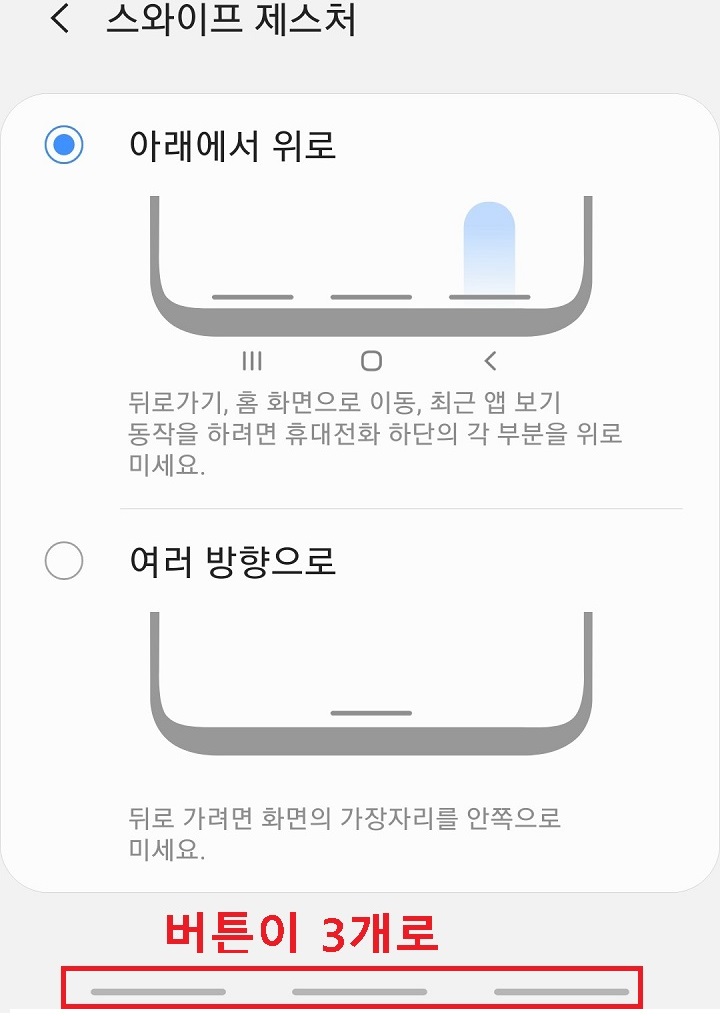
Task: Tap the filled blue radio next to 아래에서 위로
Action: (64, 142)
